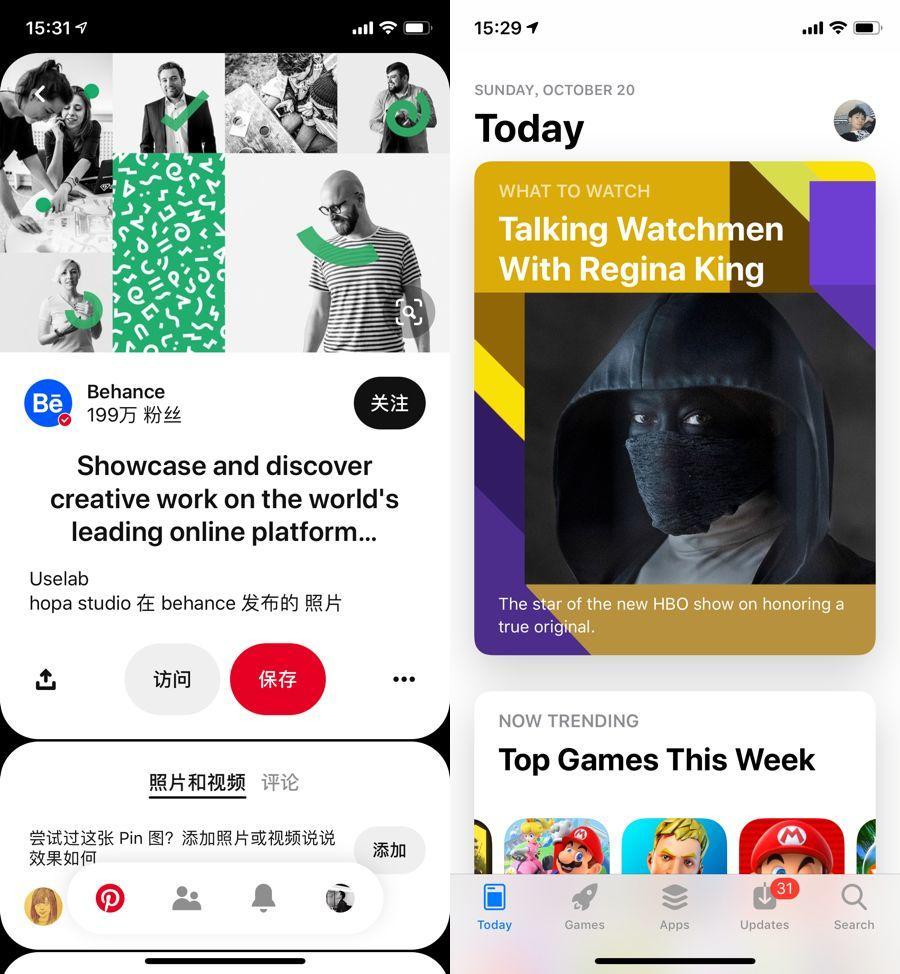This screenshot has width=900, height=974.
Task: Switch to the 评论 comments tab
Action: point(280,783)
